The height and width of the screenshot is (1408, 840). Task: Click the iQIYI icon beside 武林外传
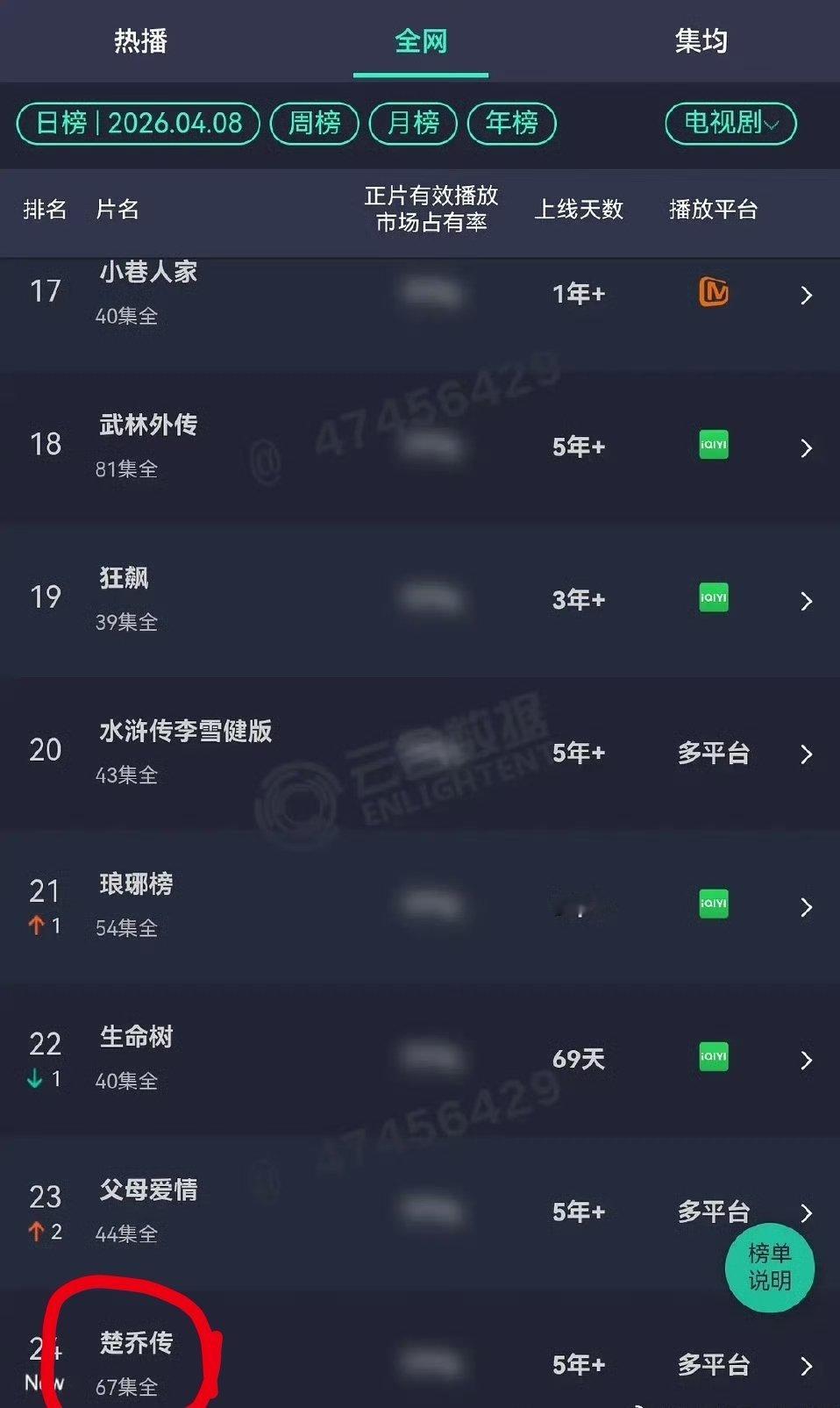713,447
